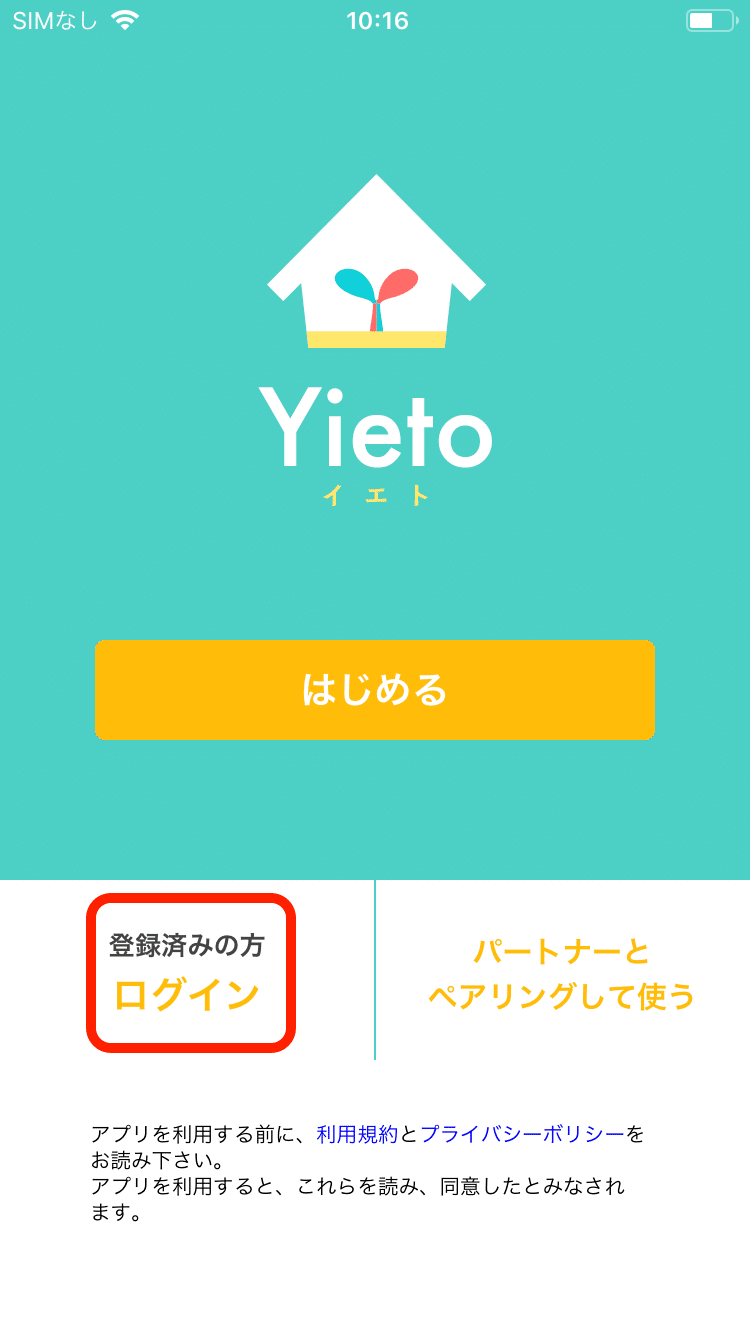
Task: Select パートナーとペアリングして使う option
Action: point(562,971)
